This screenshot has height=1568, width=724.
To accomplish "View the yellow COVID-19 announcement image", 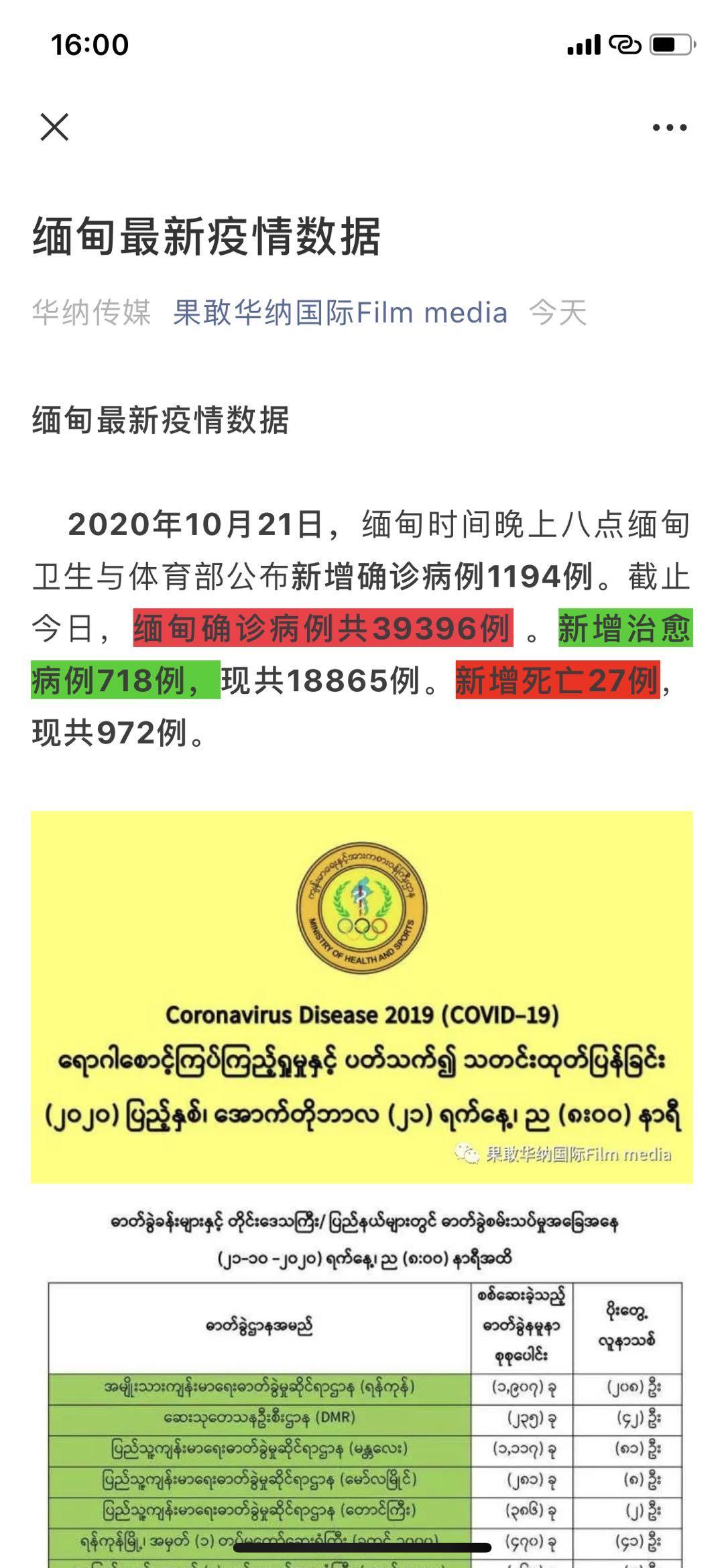I will (362, 997).
